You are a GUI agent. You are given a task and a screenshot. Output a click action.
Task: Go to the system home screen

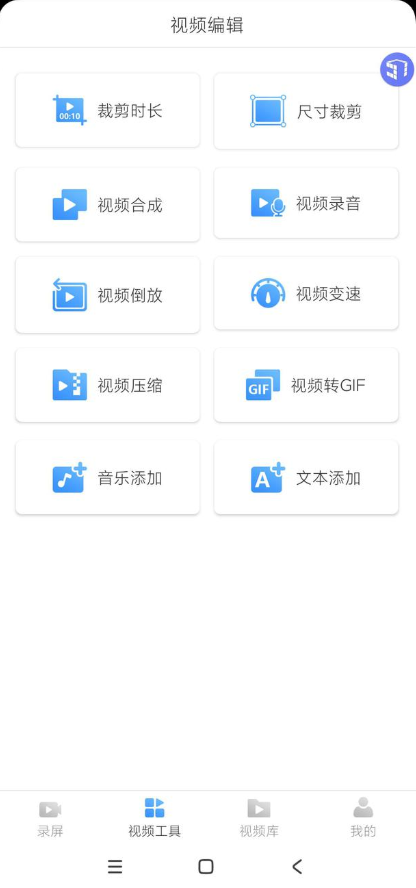(x=206, y=866)
